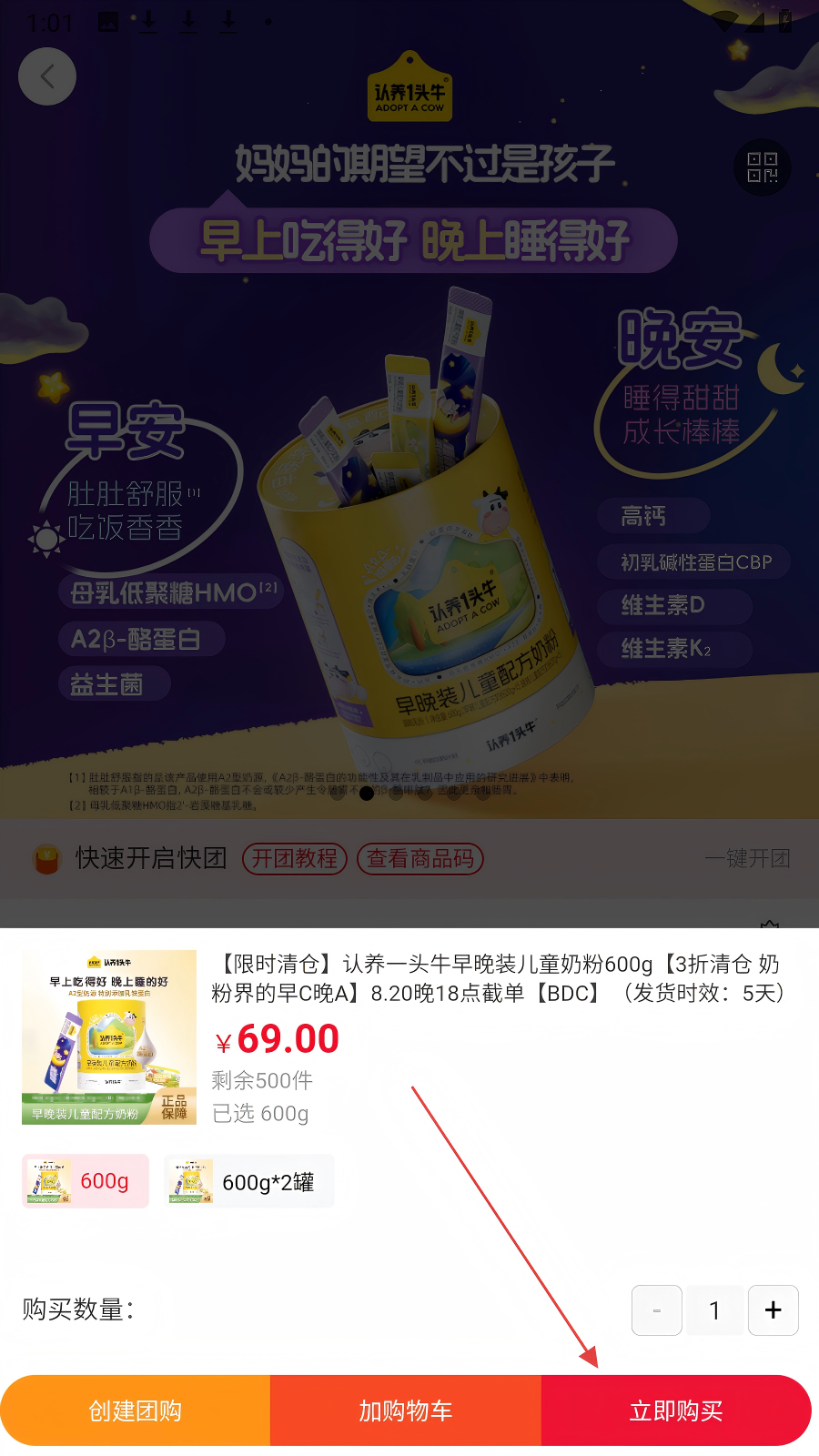Choose the 600g*2罐 option

coord(249,1181)
